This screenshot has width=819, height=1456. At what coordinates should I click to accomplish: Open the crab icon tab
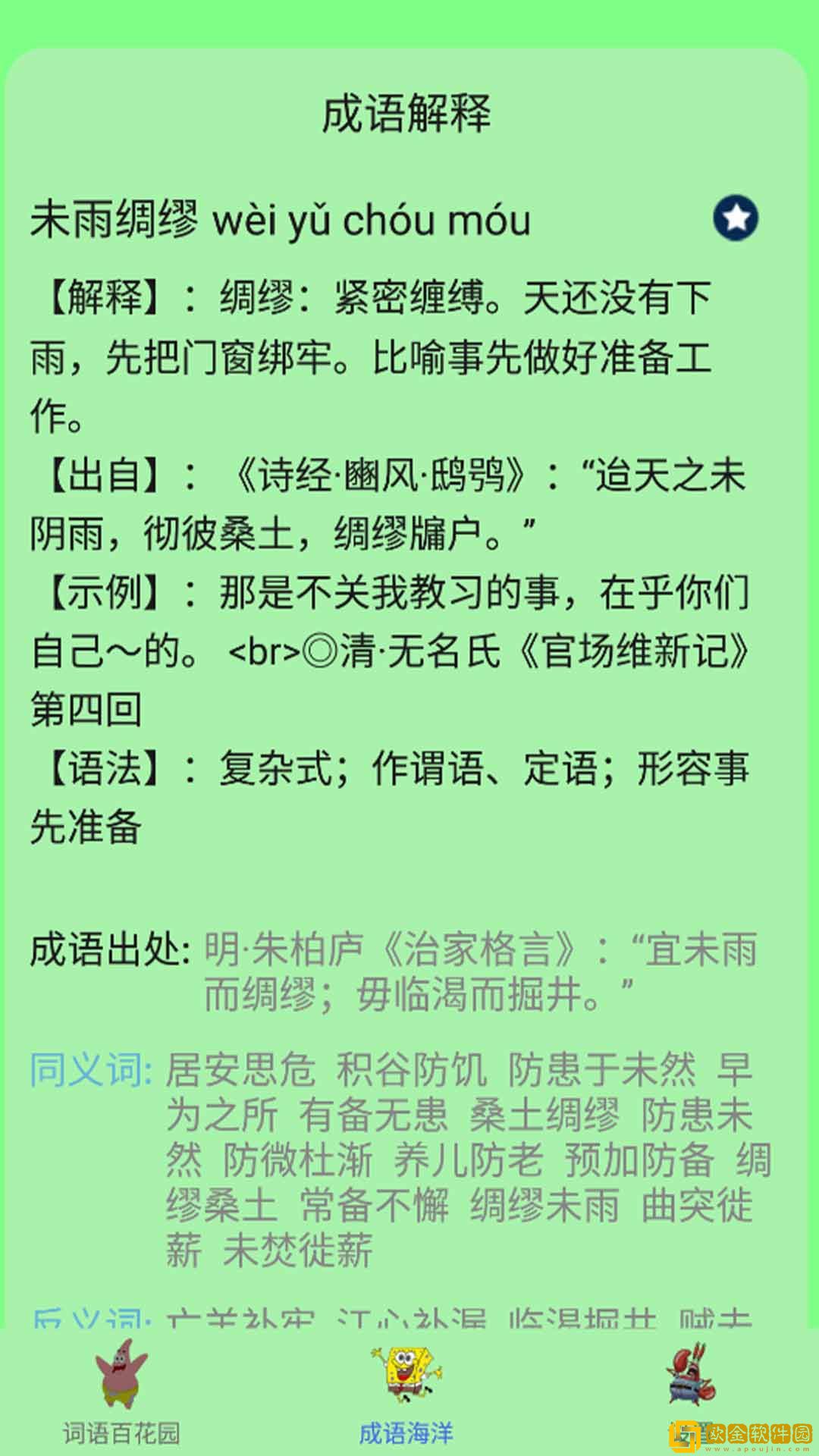[x=690, y=1376]
